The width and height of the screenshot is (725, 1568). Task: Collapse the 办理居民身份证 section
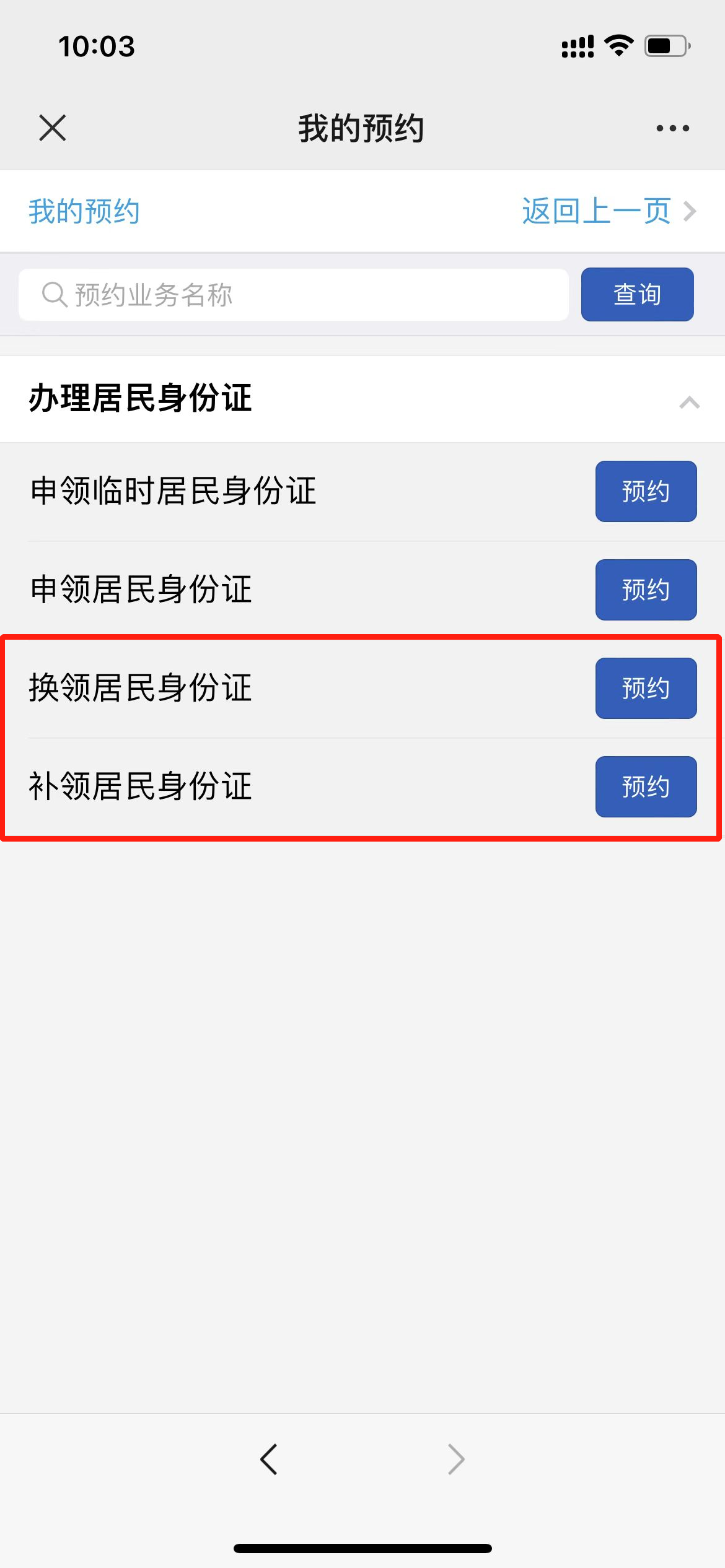click(x=689, y=403)
